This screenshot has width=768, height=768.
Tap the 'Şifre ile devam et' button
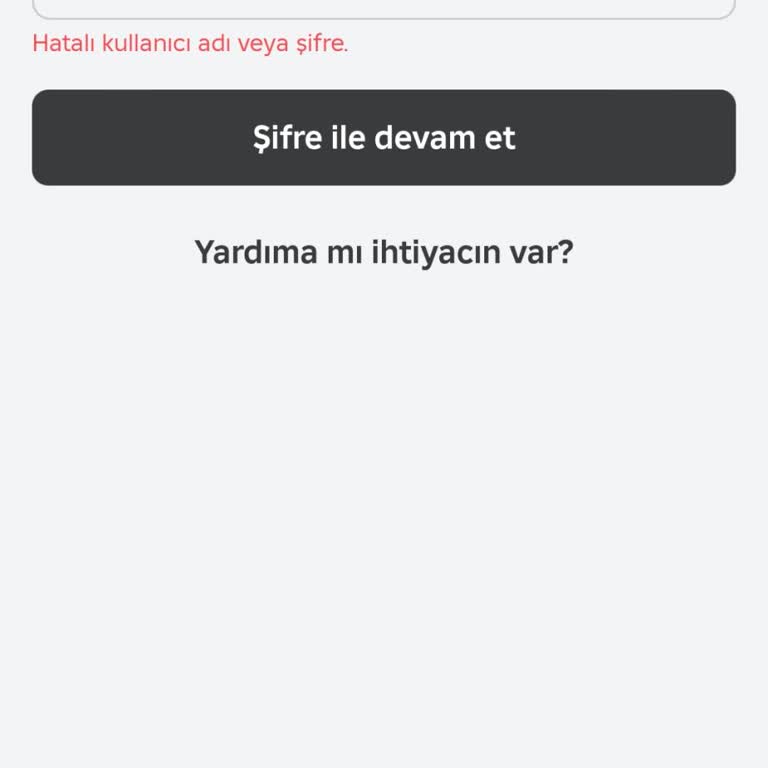pos(384,137)
